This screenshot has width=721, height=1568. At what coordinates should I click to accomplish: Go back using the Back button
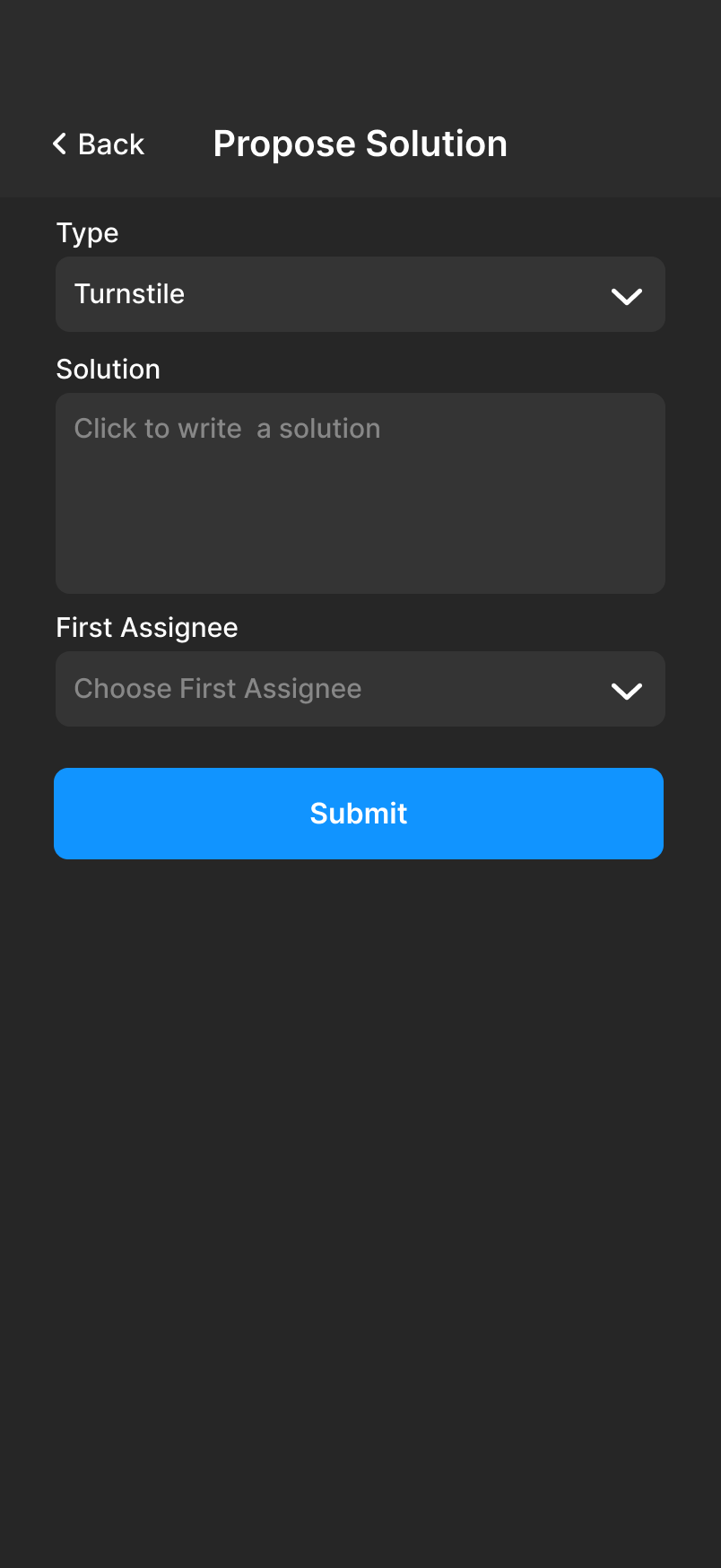pos(99,144)
